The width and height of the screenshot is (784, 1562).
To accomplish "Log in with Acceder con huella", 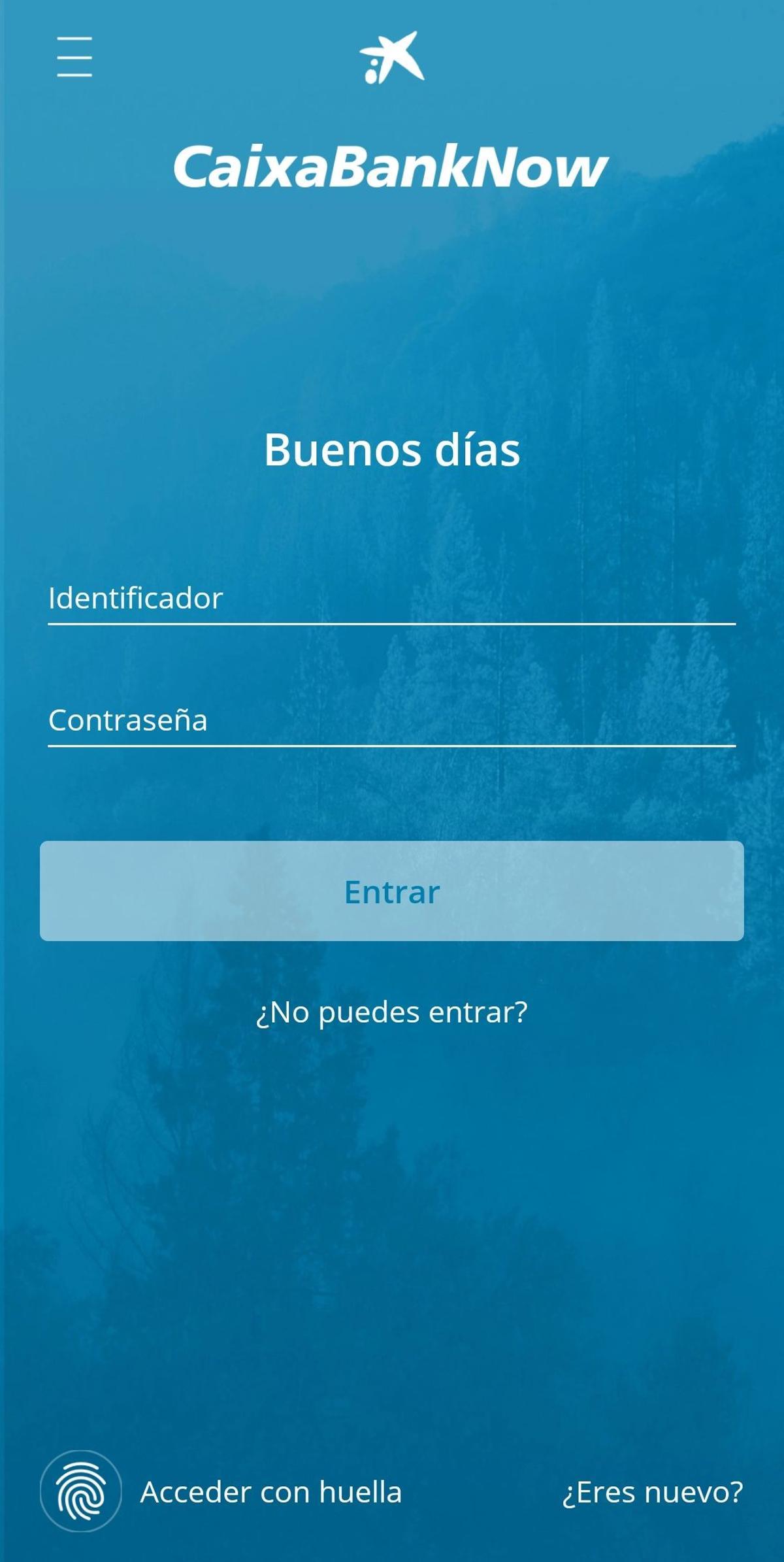I will pyautogui.click(x=222, y=1492).
